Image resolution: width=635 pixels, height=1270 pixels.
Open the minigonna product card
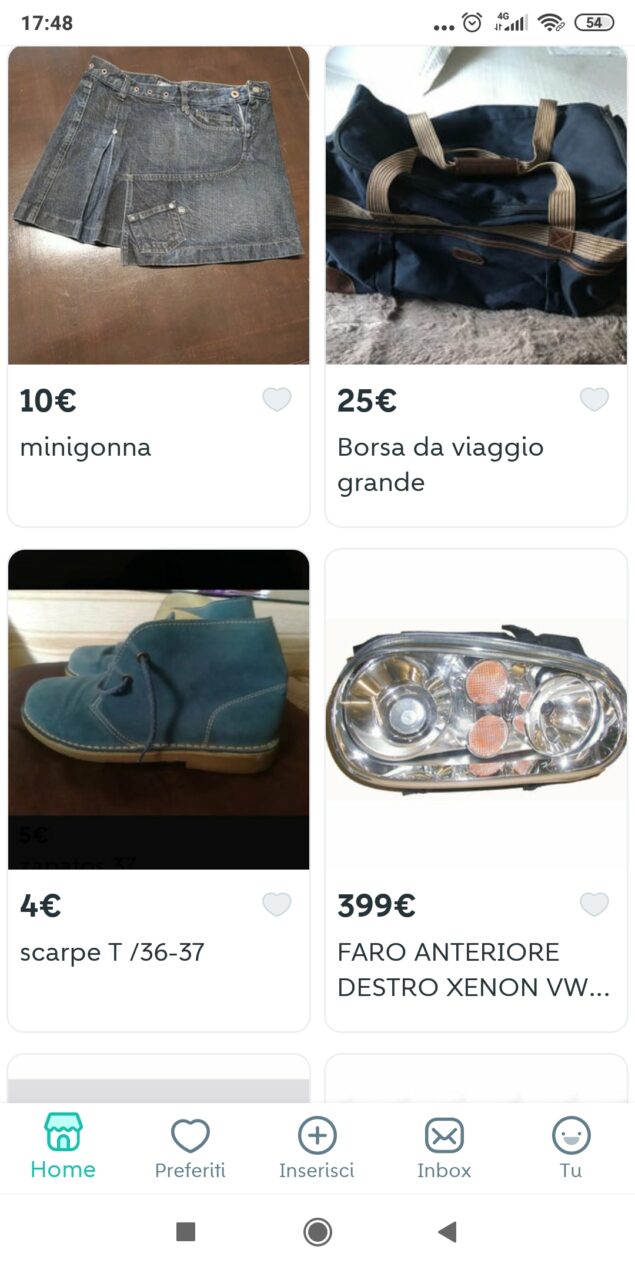tap(159, 205)
